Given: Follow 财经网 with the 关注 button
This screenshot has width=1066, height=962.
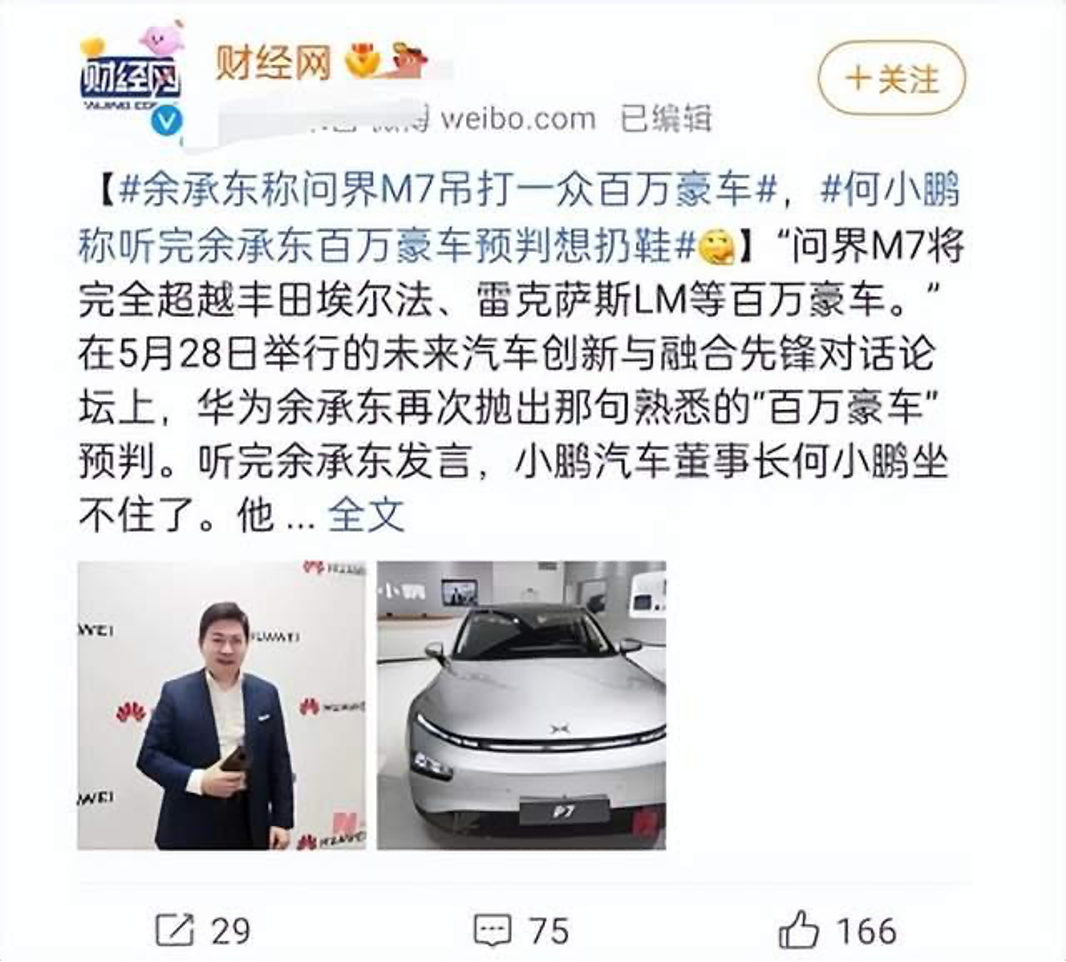Looking at the screenshot, I should pos(891,78).
